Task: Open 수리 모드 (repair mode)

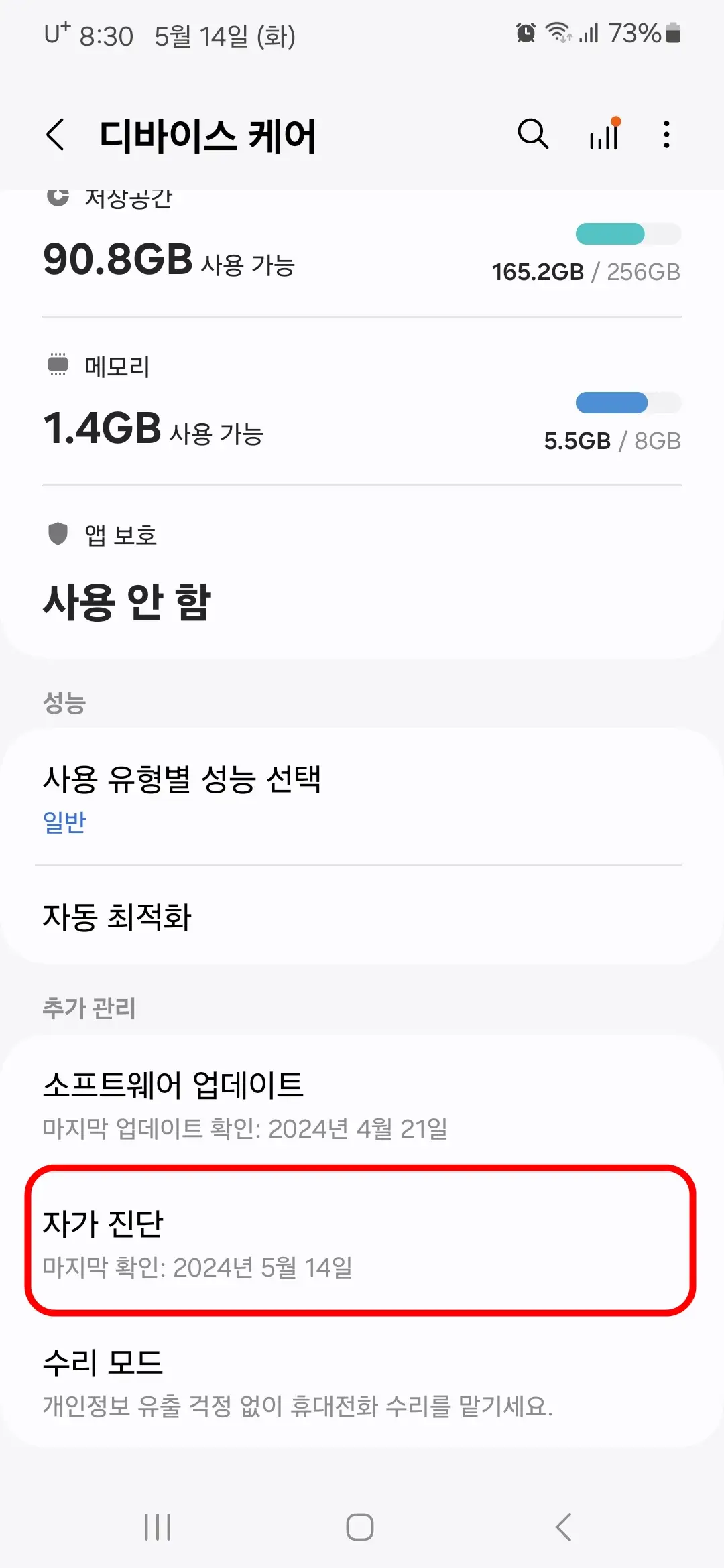Action: point(362,1380)
